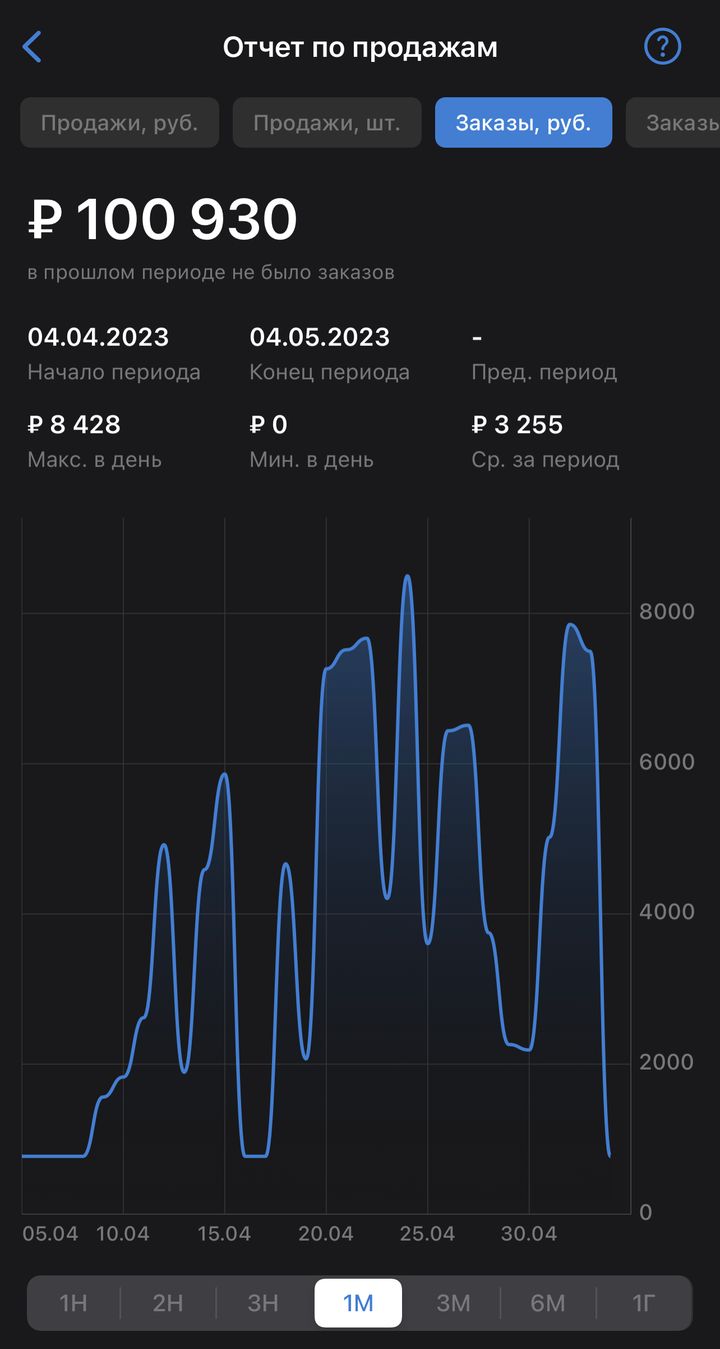Switch chart to 6М range

(x=548, y=1303)
